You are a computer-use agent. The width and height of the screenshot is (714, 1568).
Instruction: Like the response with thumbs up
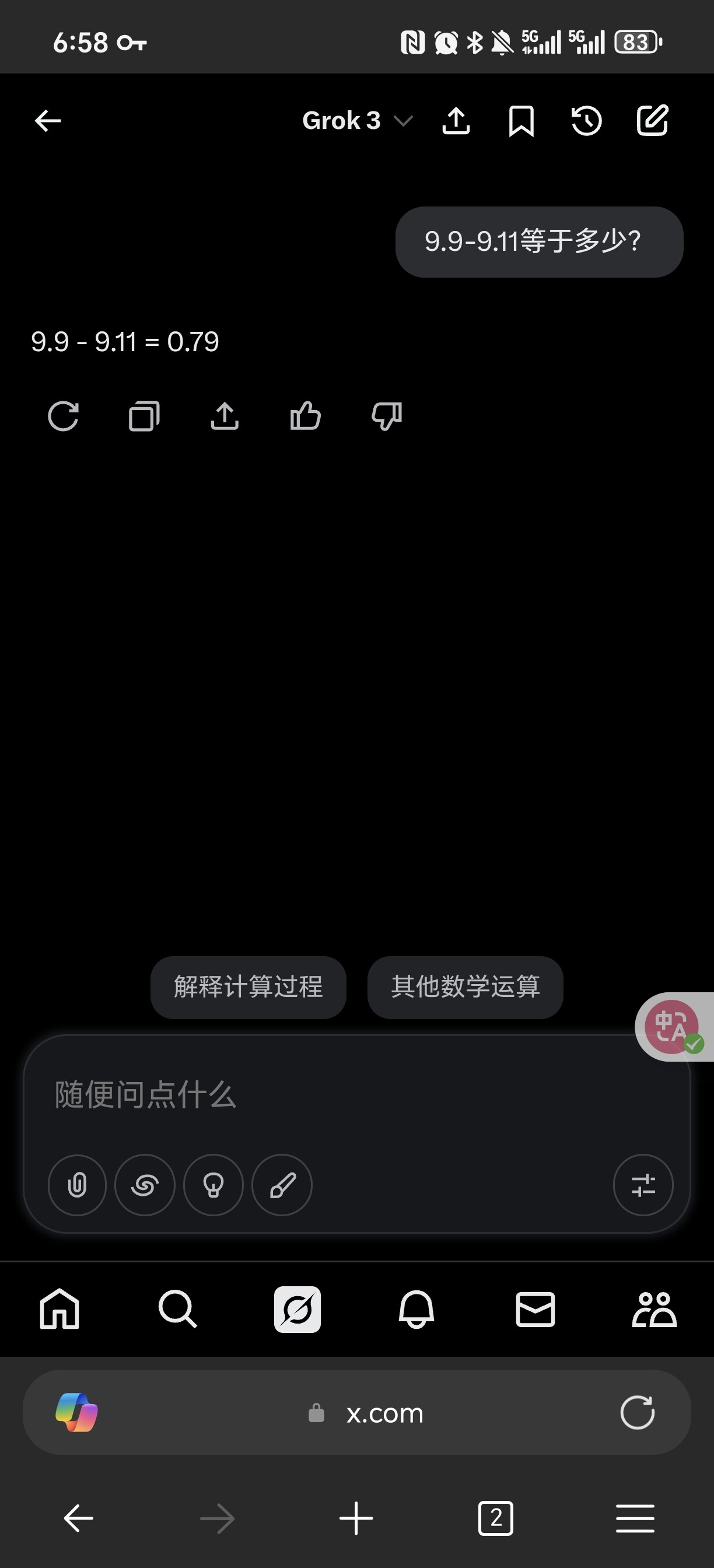[306, 416]
